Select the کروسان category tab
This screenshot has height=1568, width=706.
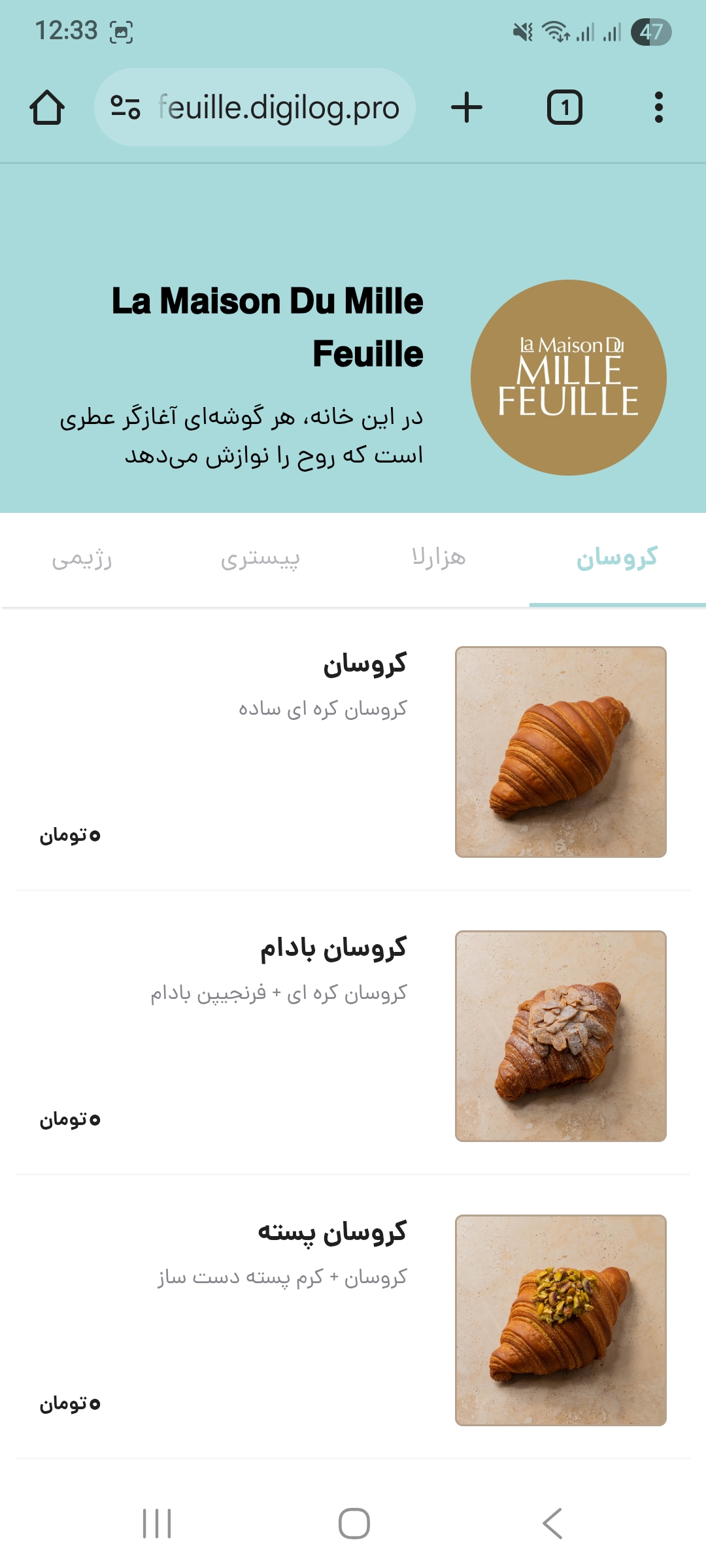pos(616,559)
